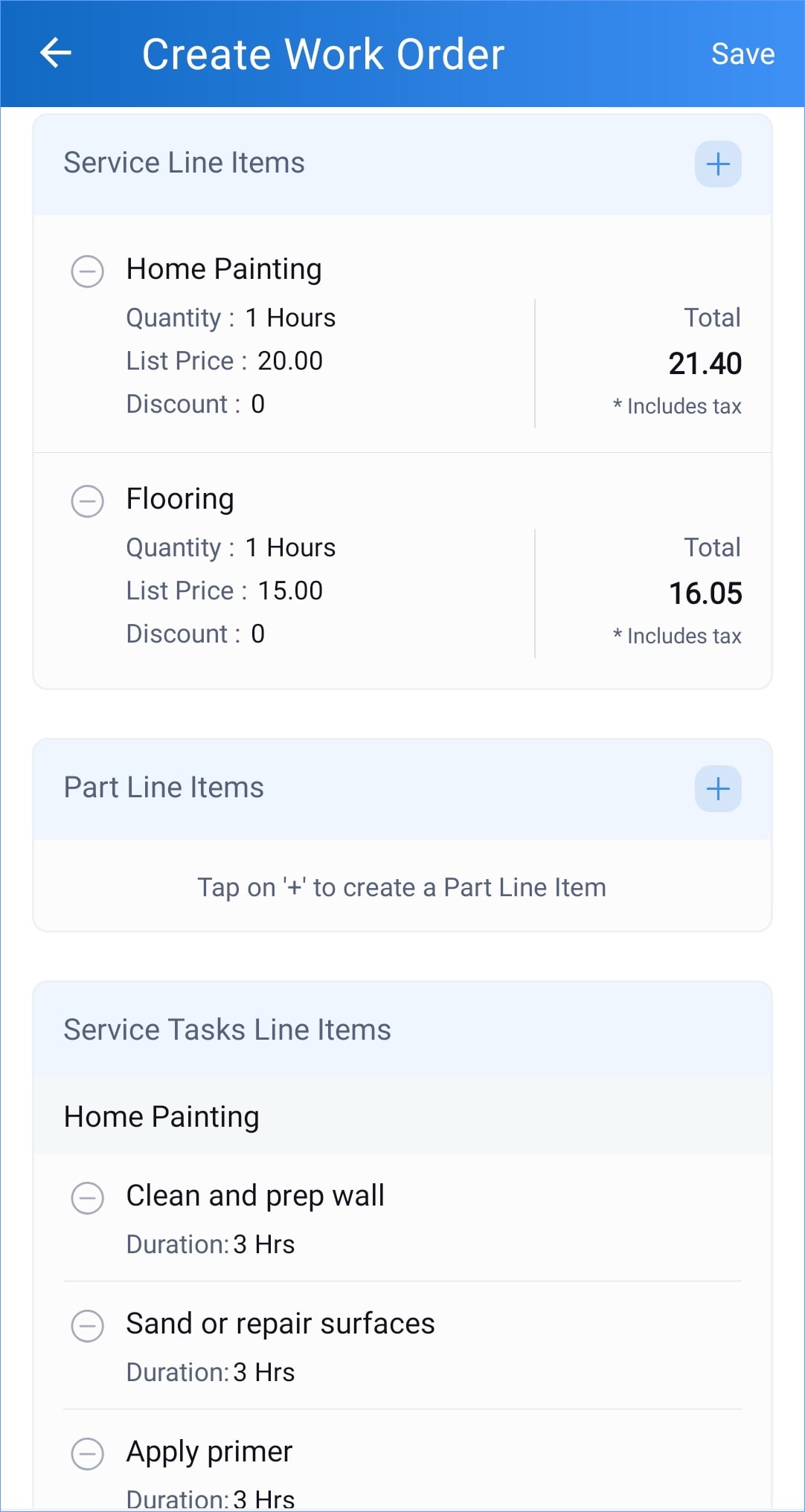Open the Flooring line item details
This screenshot has width=805, height=1512.
tap(402, 570)
